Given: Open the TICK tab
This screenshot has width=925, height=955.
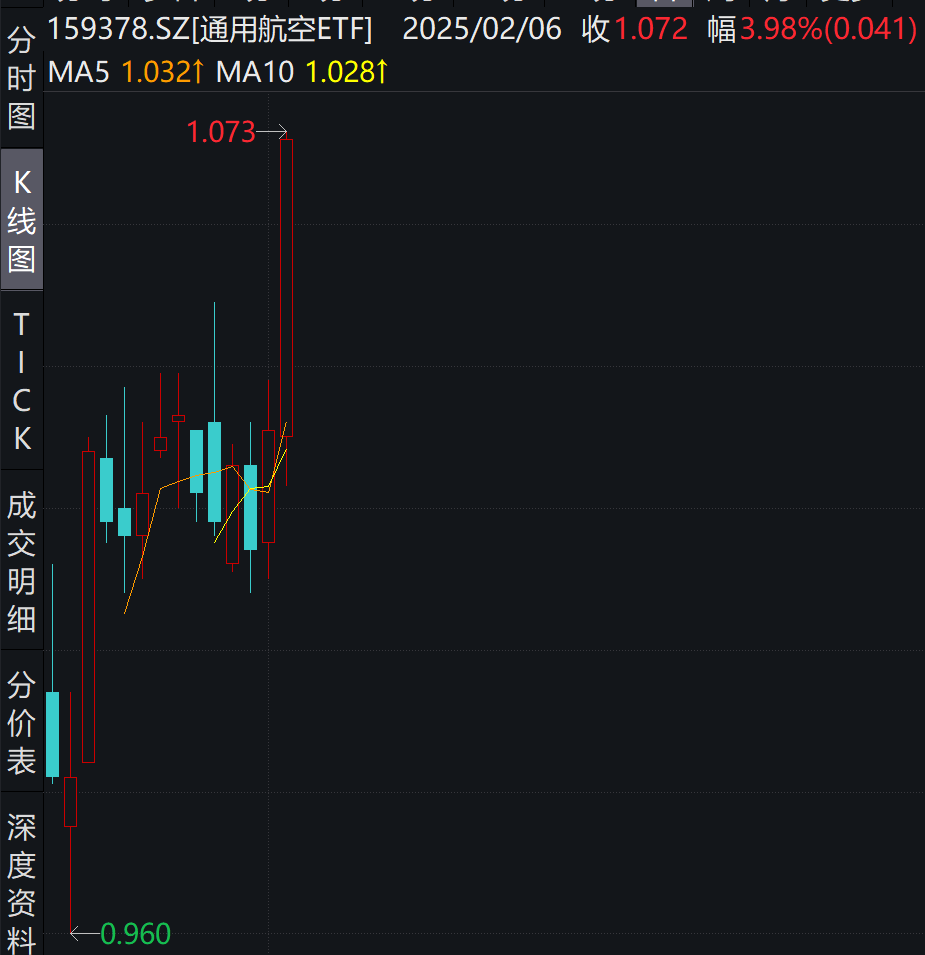Looking at the screenshot, I should point(21,381).
